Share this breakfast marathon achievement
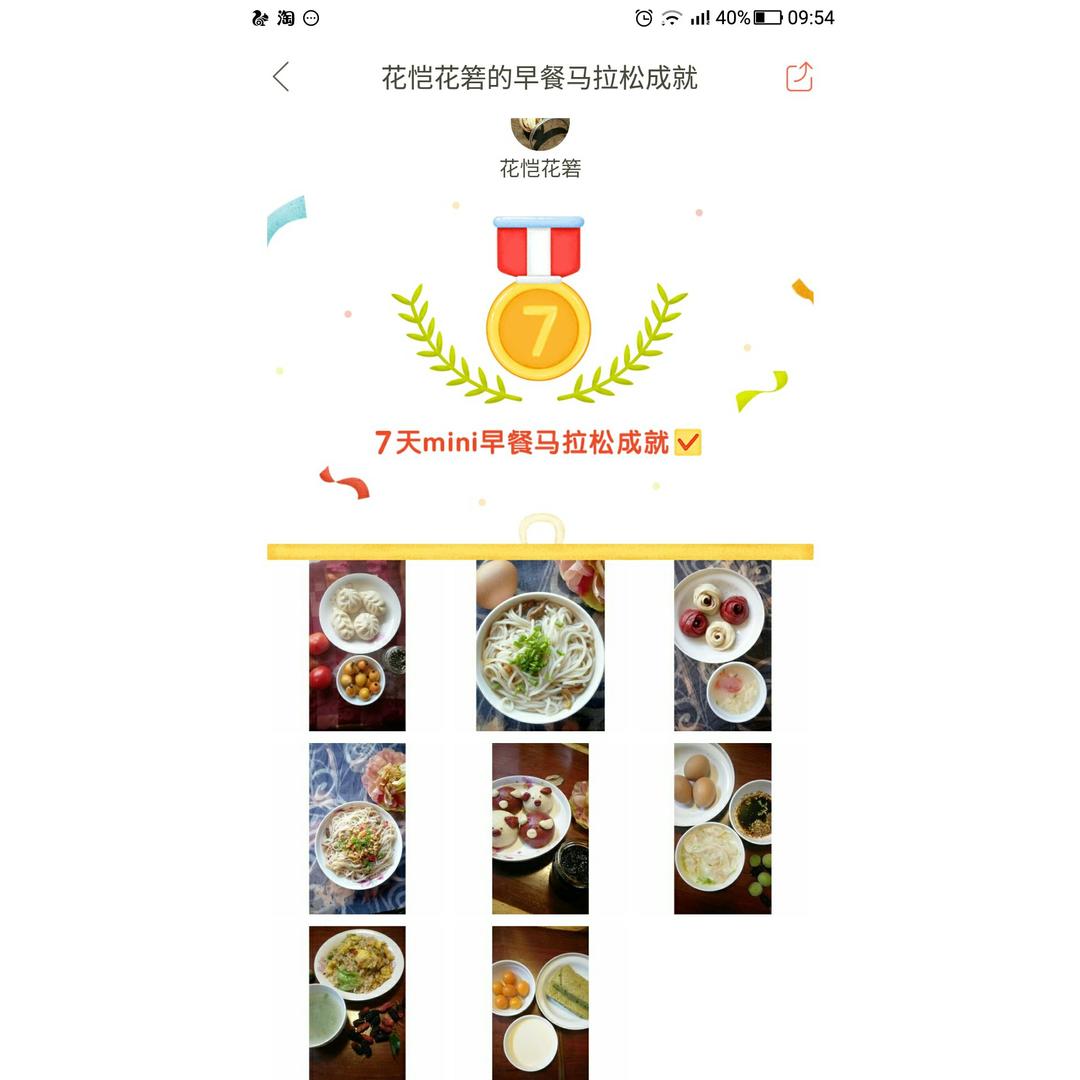This screenshot has width=1080, height=1080. [x=799, y=77]
